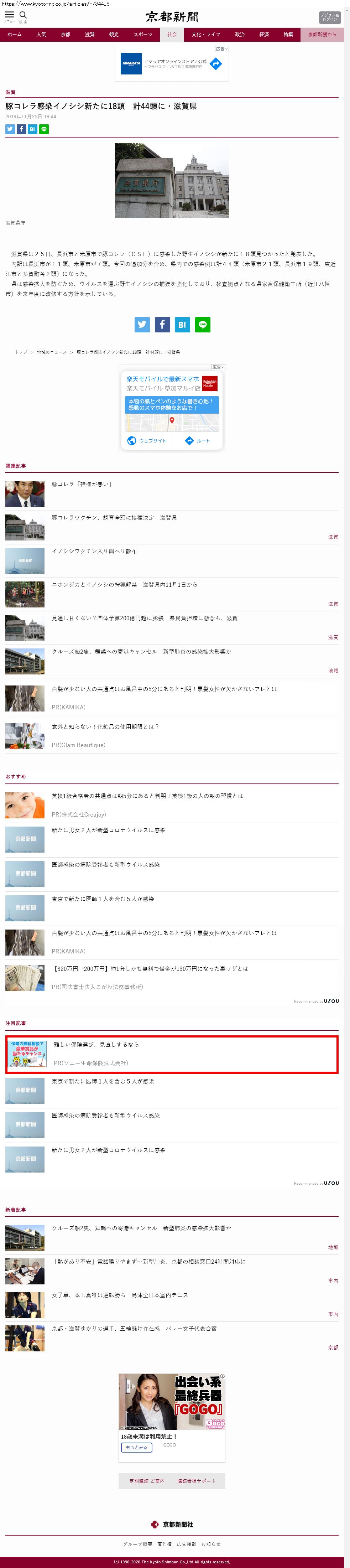Switch to the ホーム tab
Image resolution: width=350 pixels, height=1568 pixels.
pos(15,35)
